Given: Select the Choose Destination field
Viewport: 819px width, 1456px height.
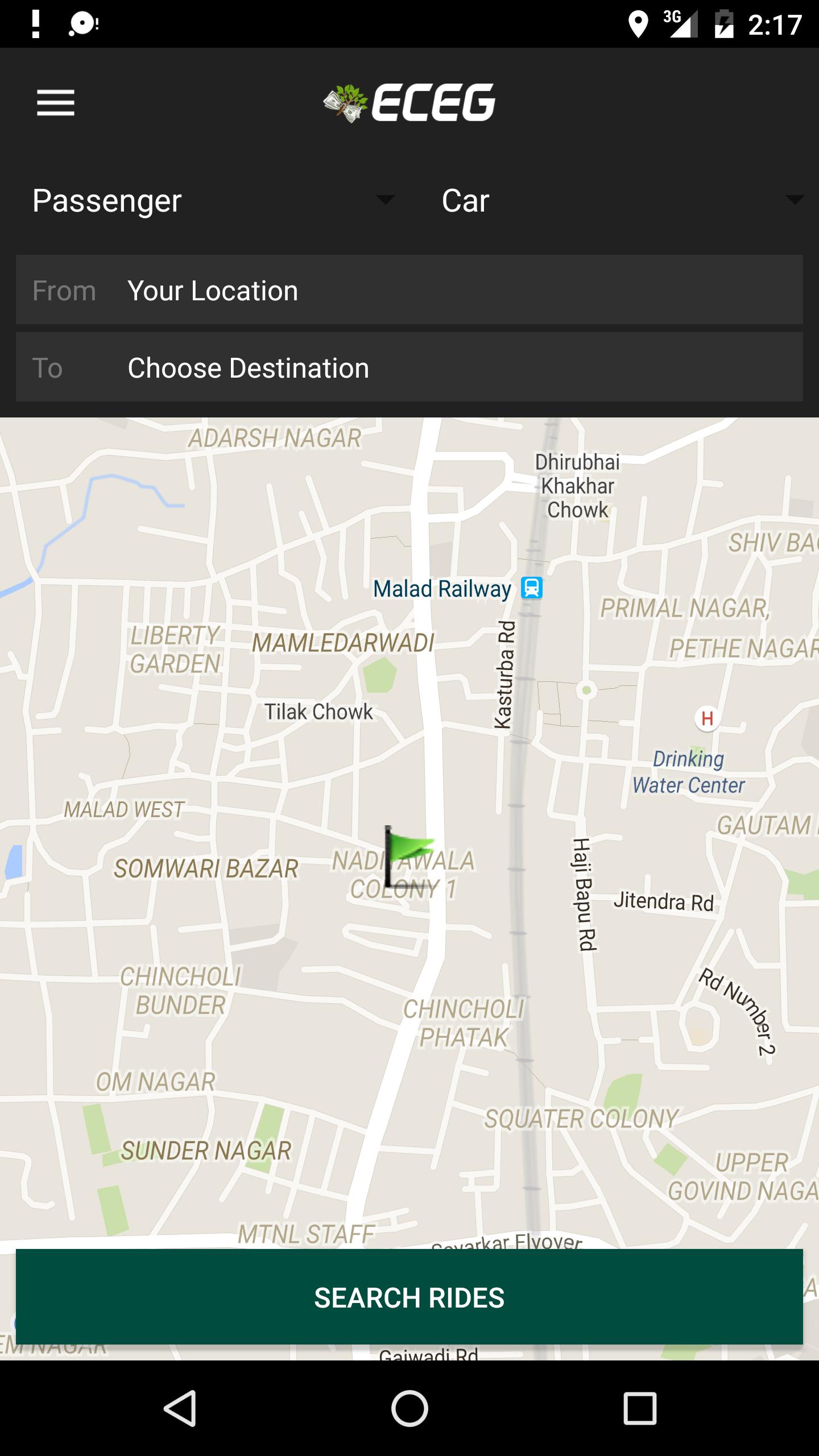Looking at the screenshot, I should click(x=409, y=368).
